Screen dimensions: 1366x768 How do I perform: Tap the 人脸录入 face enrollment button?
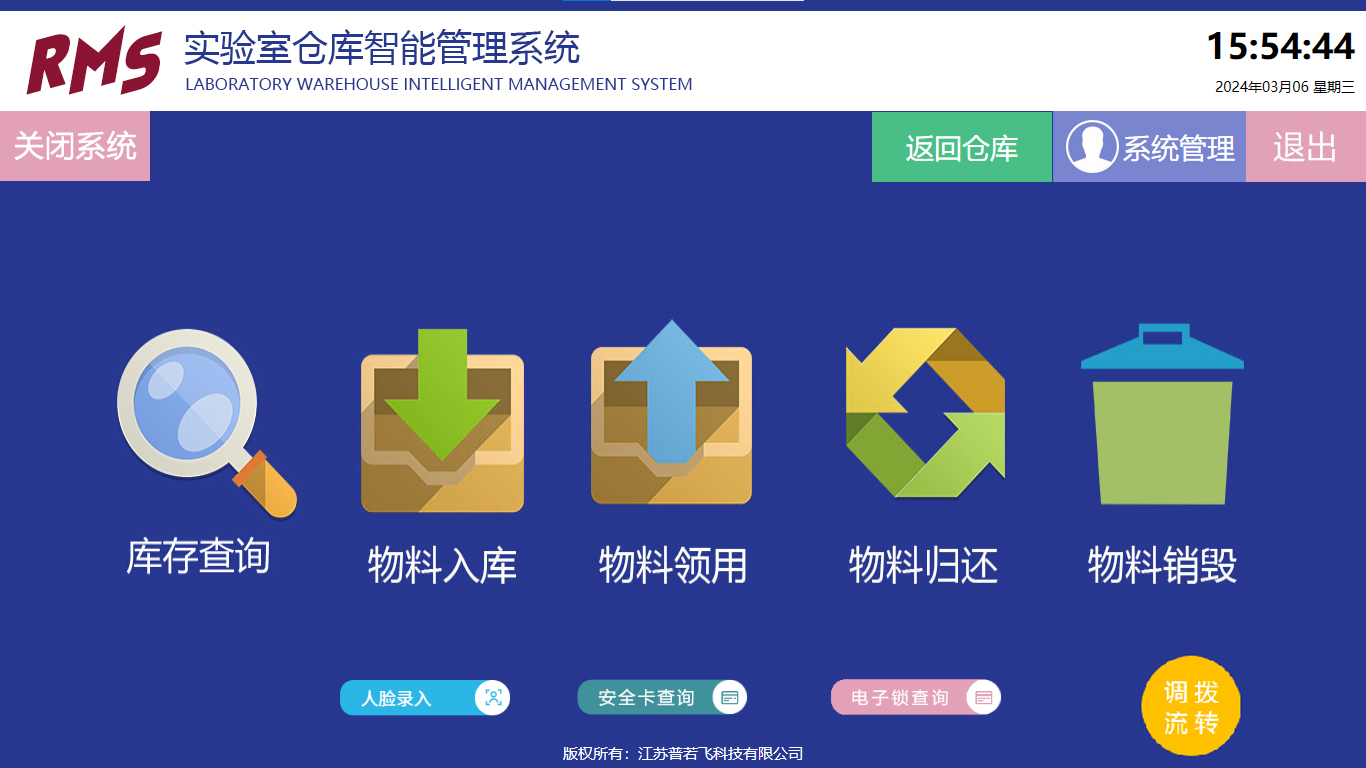(424, 698)
